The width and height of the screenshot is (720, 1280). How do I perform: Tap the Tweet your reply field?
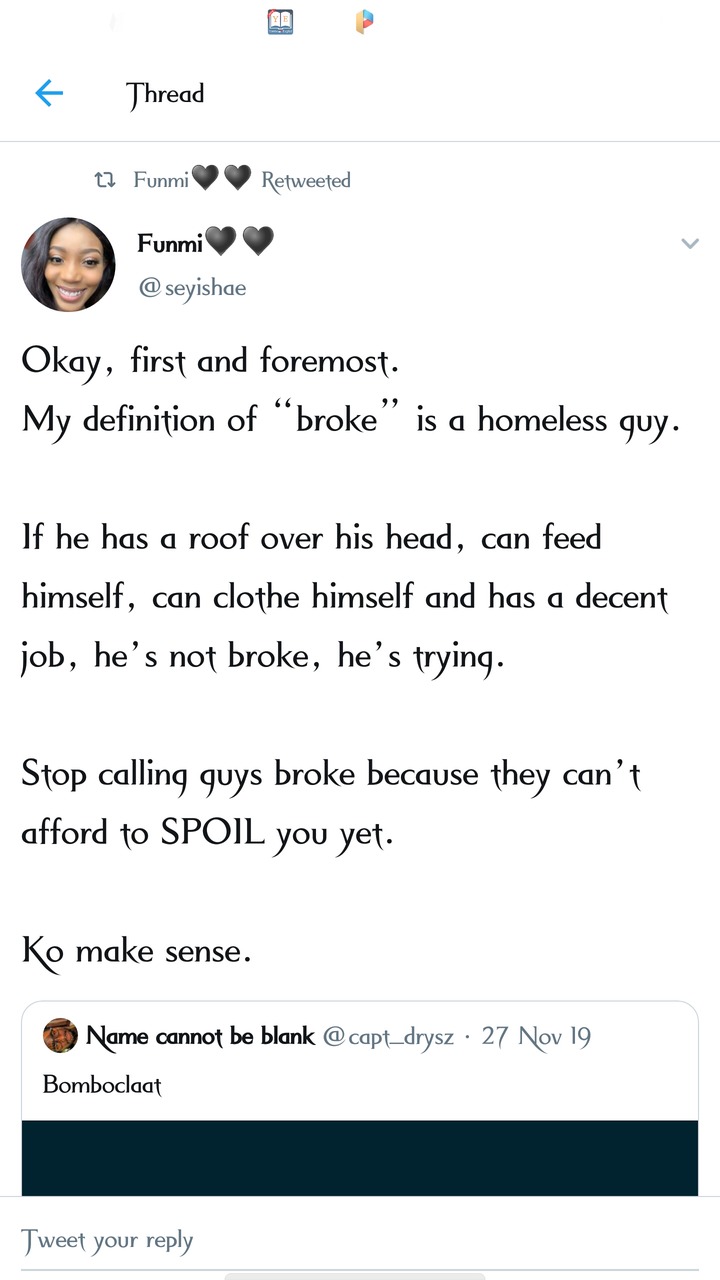360,1240
